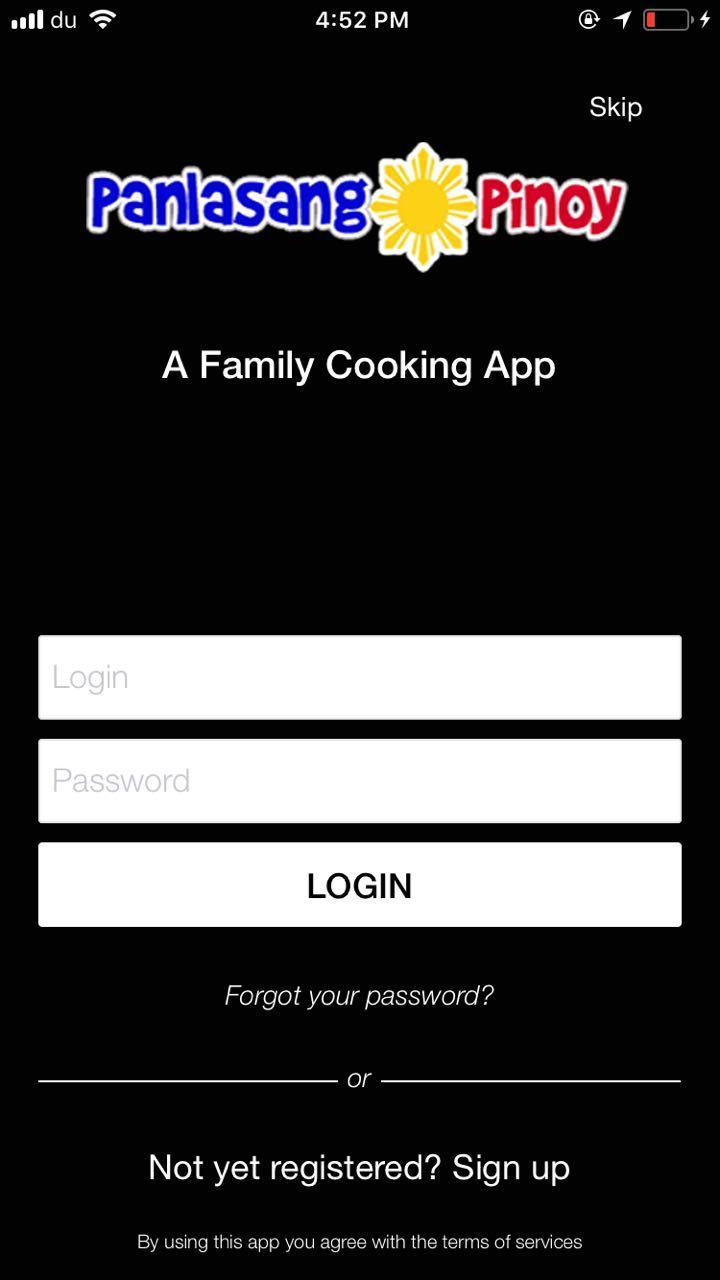The image size is (720, 1280).
Task: Focus the Login text field
Action: coord(360,677)
